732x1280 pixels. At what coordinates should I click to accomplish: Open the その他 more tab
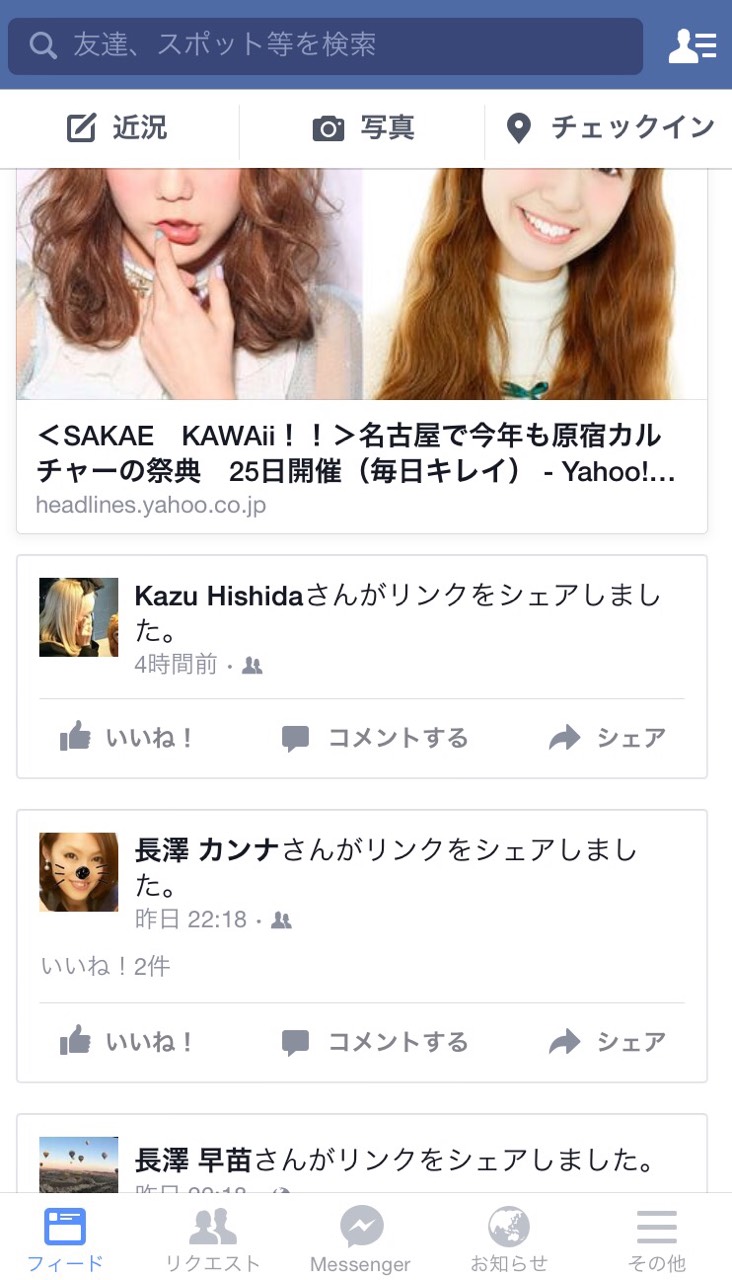656,1240
